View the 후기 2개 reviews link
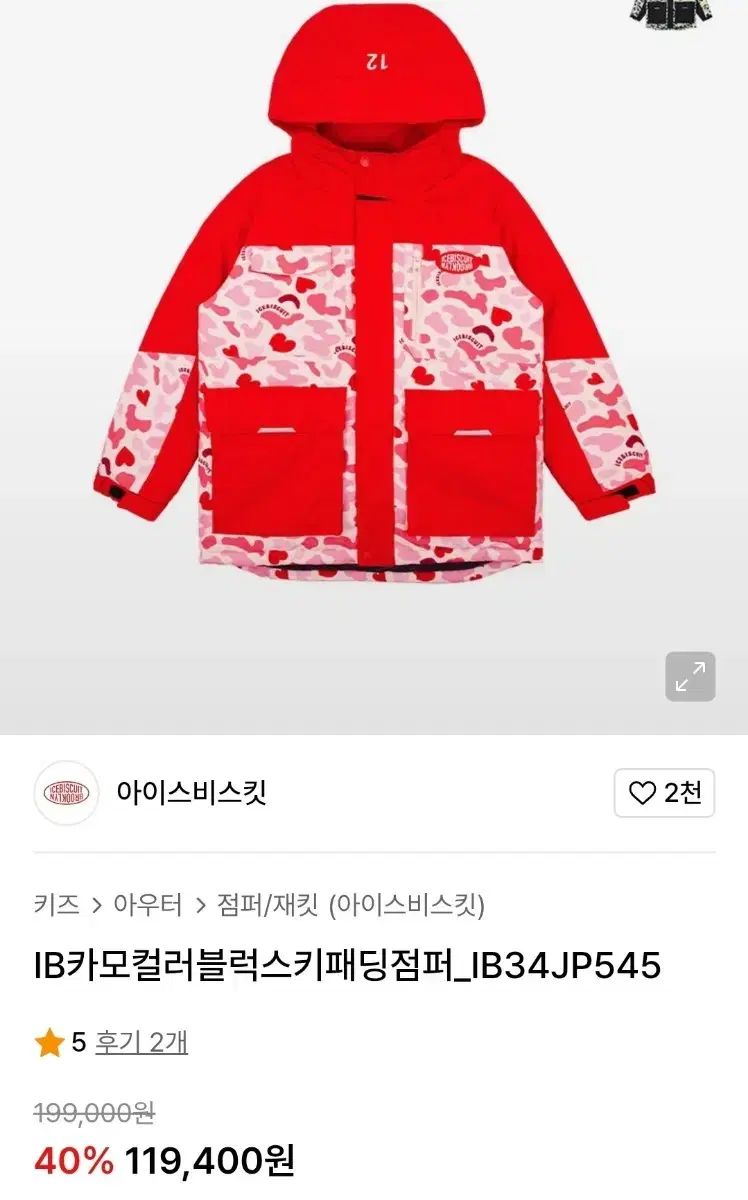748x1200 pixels. [x=141, y=1043]
